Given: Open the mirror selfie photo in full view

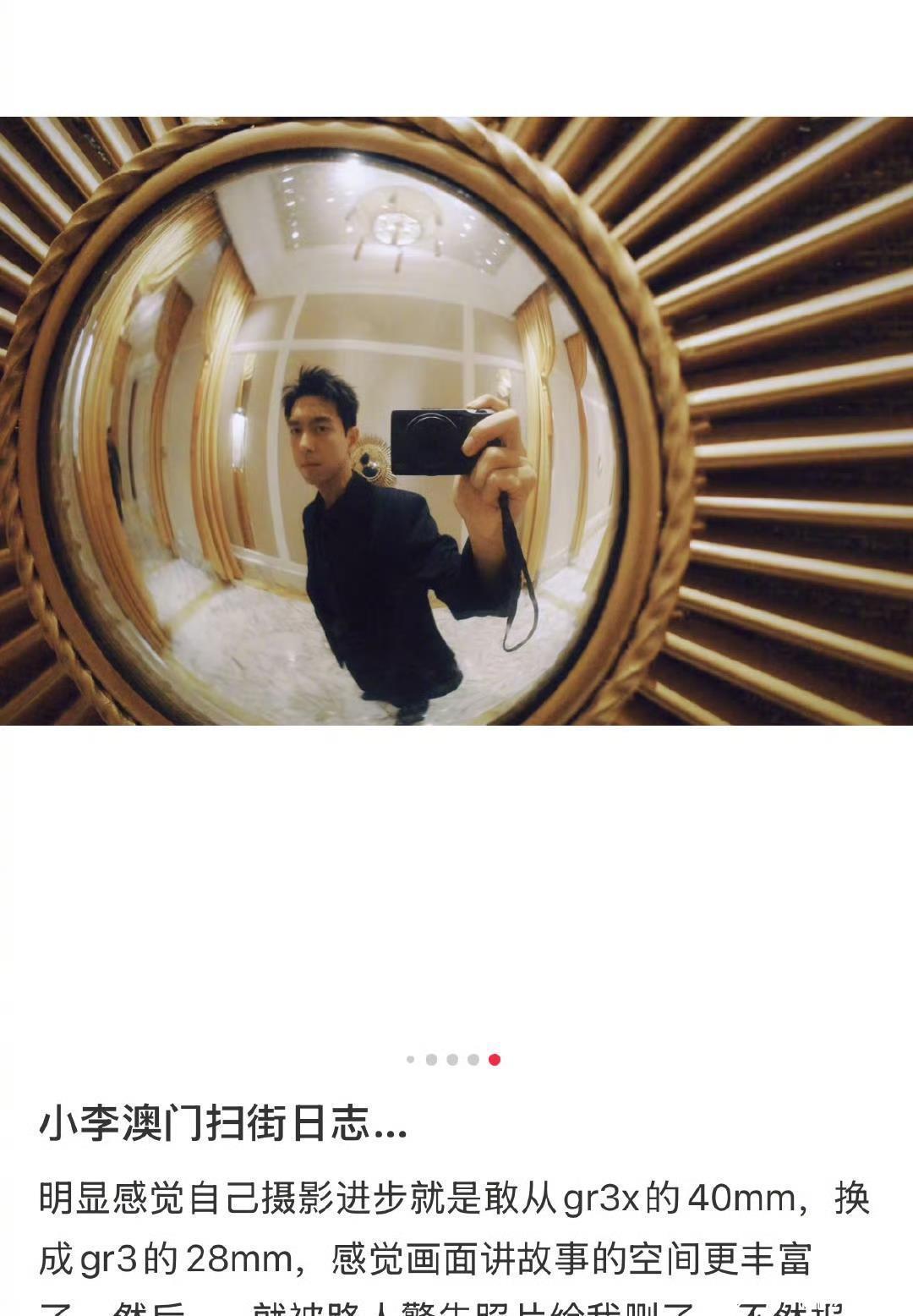Looking at the screenshot, I should [x=456, y=420].
